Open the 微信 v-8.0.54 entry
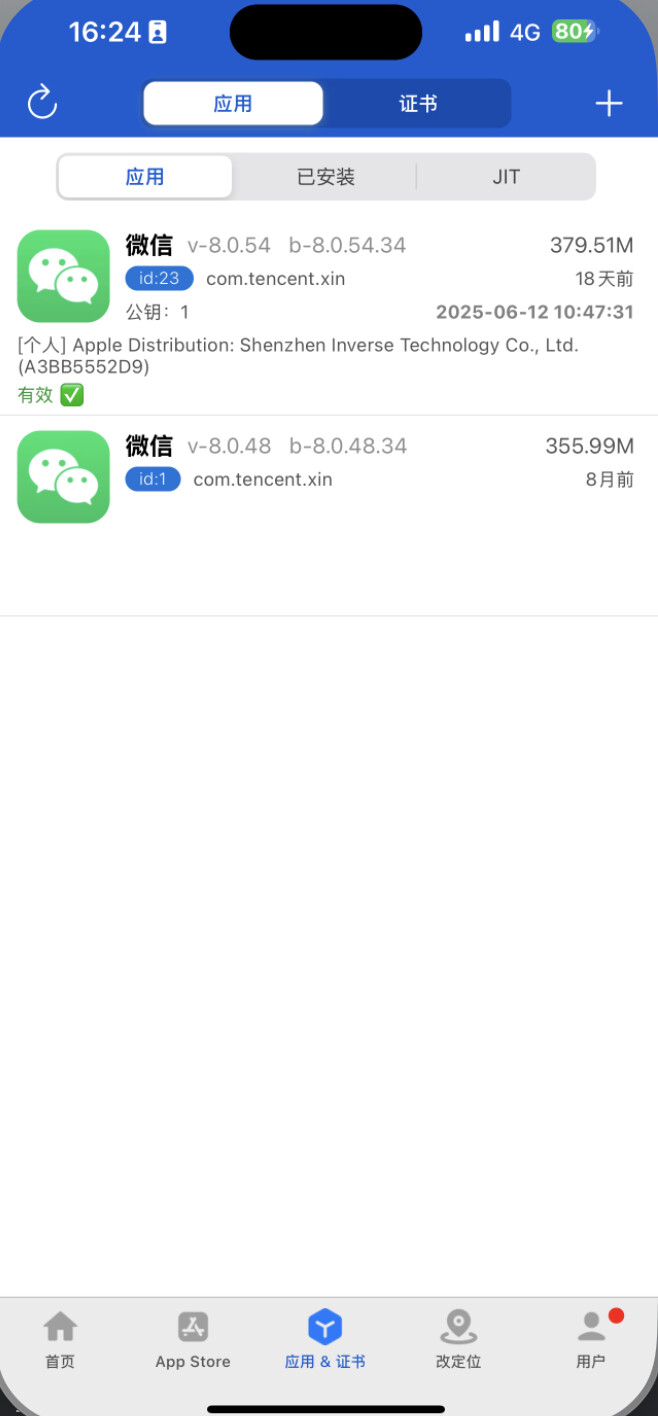Viewport: 658px width, 1416px height. (x=329, y=316)
